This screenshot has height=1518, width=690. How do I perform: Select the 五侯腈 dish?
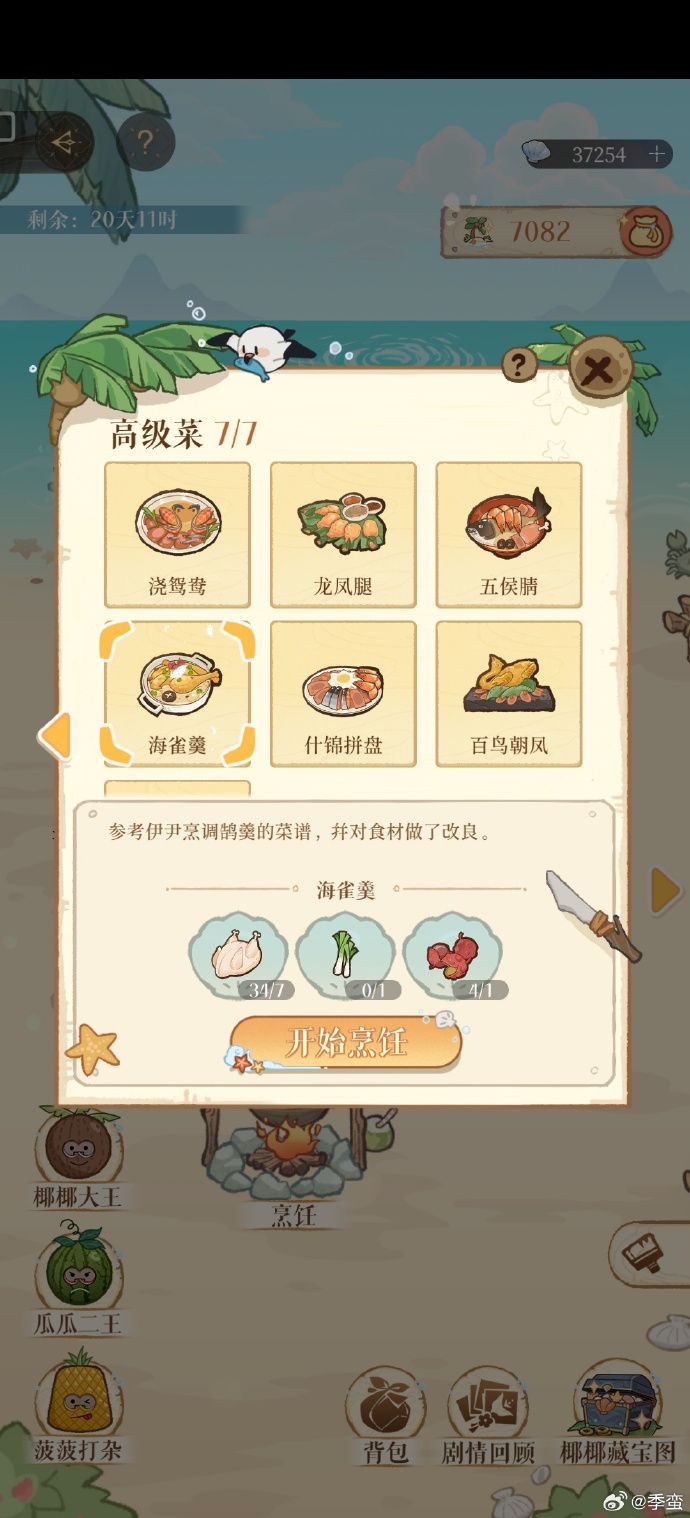(x=509, y=535)
